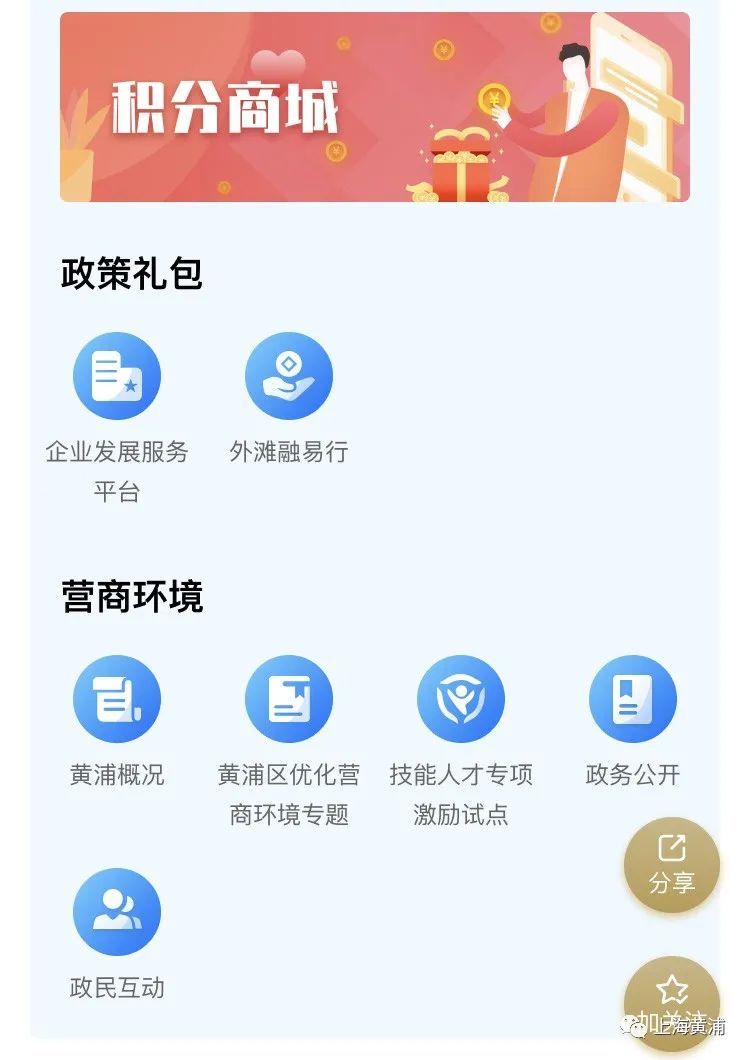Tap the 分享 floating button
The width and height of the screenshot is (750, 1060).
672,865
